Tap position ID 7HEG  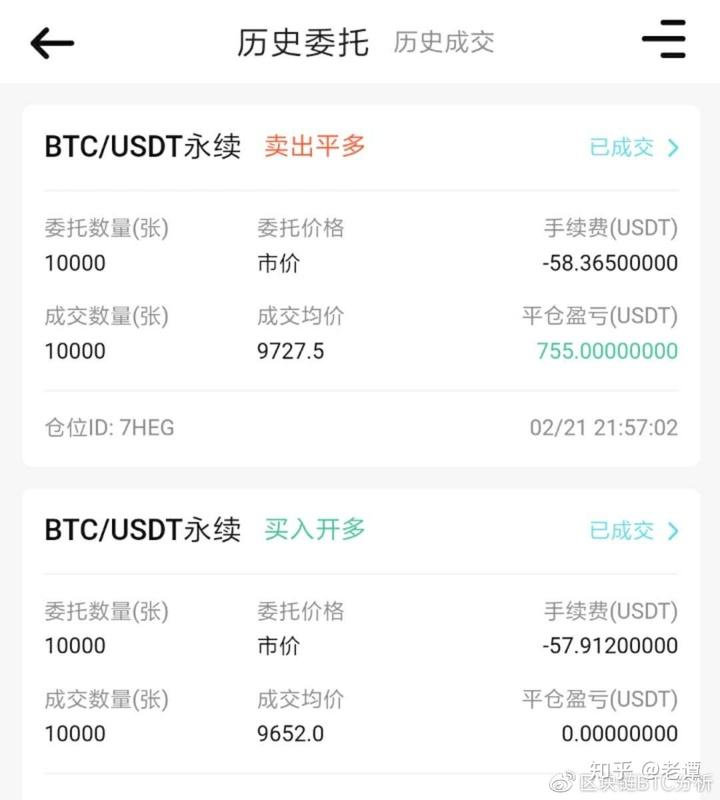(108, 427)
